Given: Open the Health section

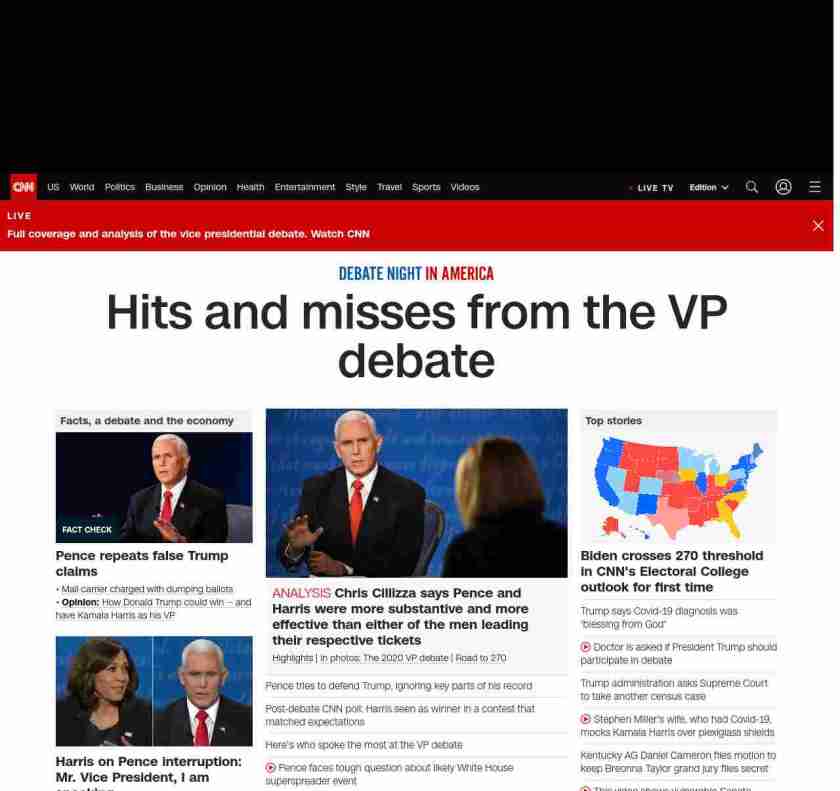Looking at the screenshot, I should pyautogui.click(x=251, y=187).
